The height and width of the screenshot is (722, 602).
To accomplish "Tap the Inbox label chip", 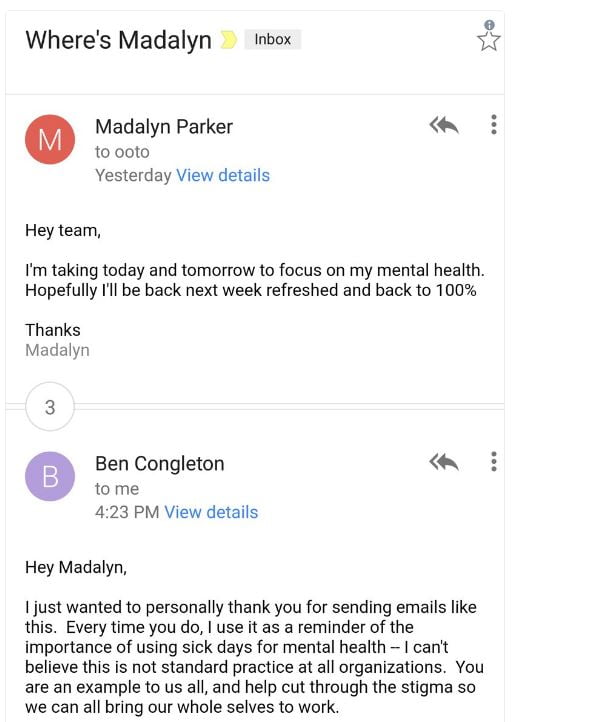I will pyautogui.click(x=272, y=39).
